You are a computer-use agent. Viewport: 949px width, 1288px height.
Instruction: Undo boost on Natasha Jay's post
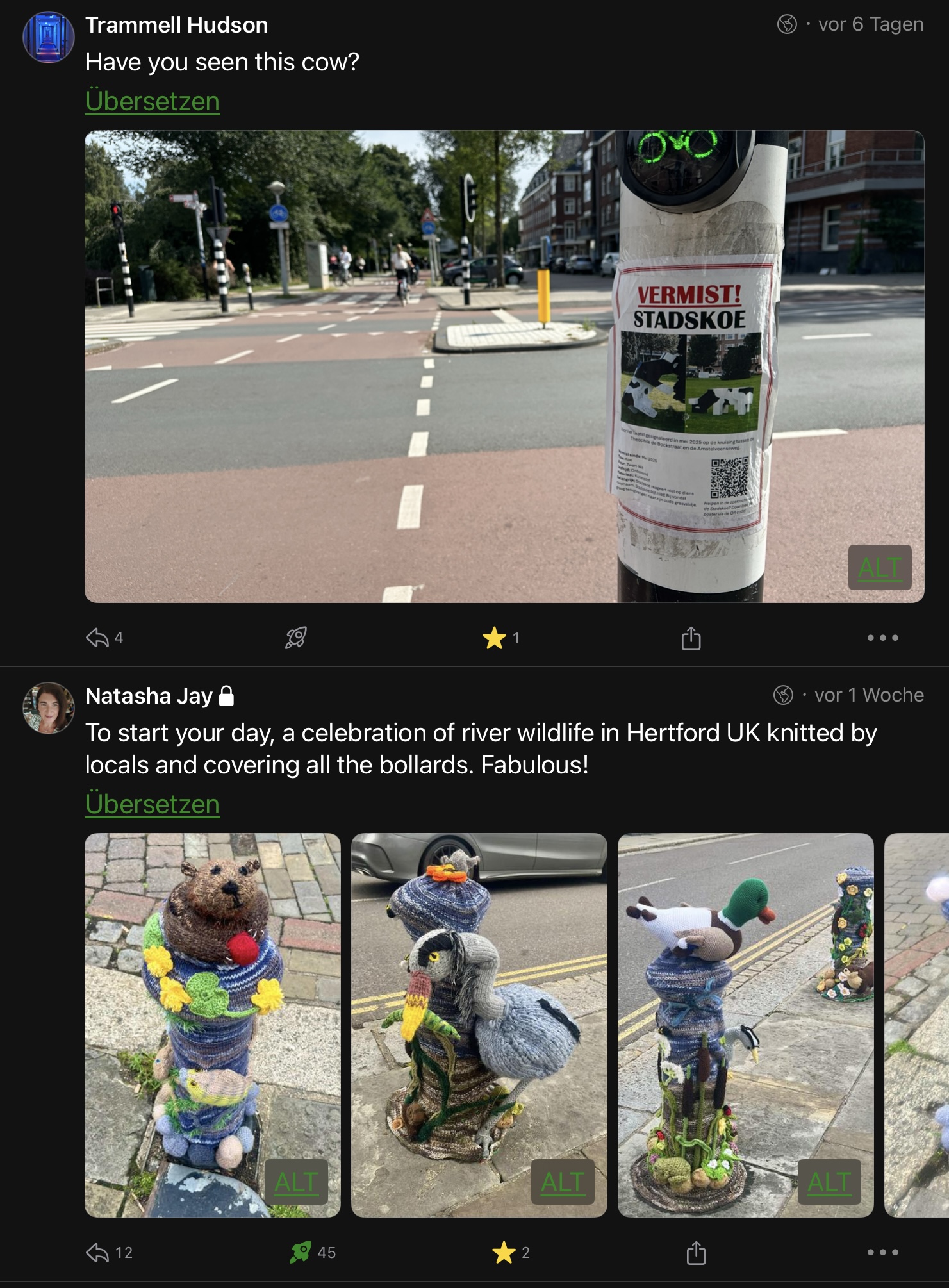tap(301, 1252)
